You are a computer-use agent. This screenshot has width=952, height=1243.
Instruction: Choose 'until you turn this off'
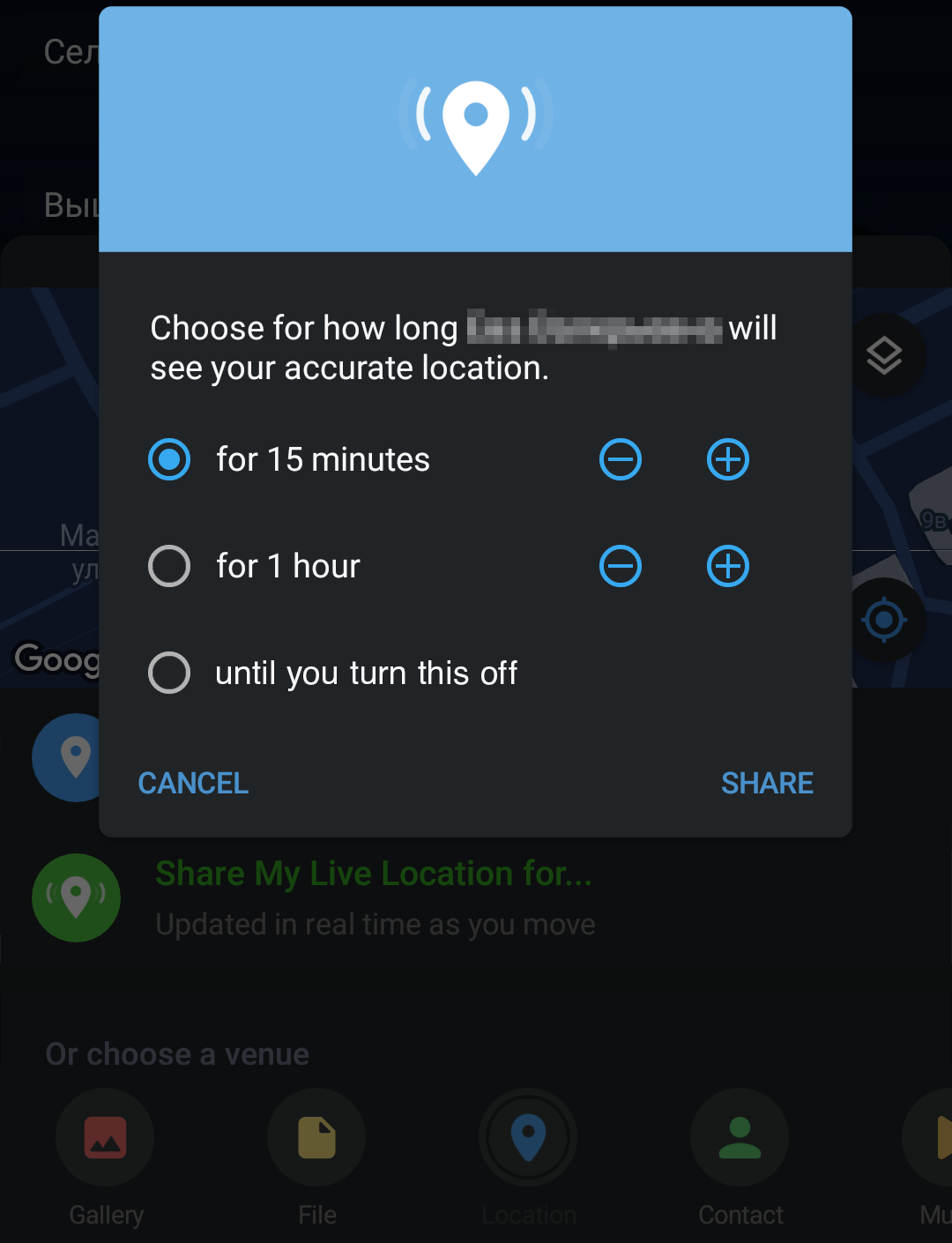(169, 673)
